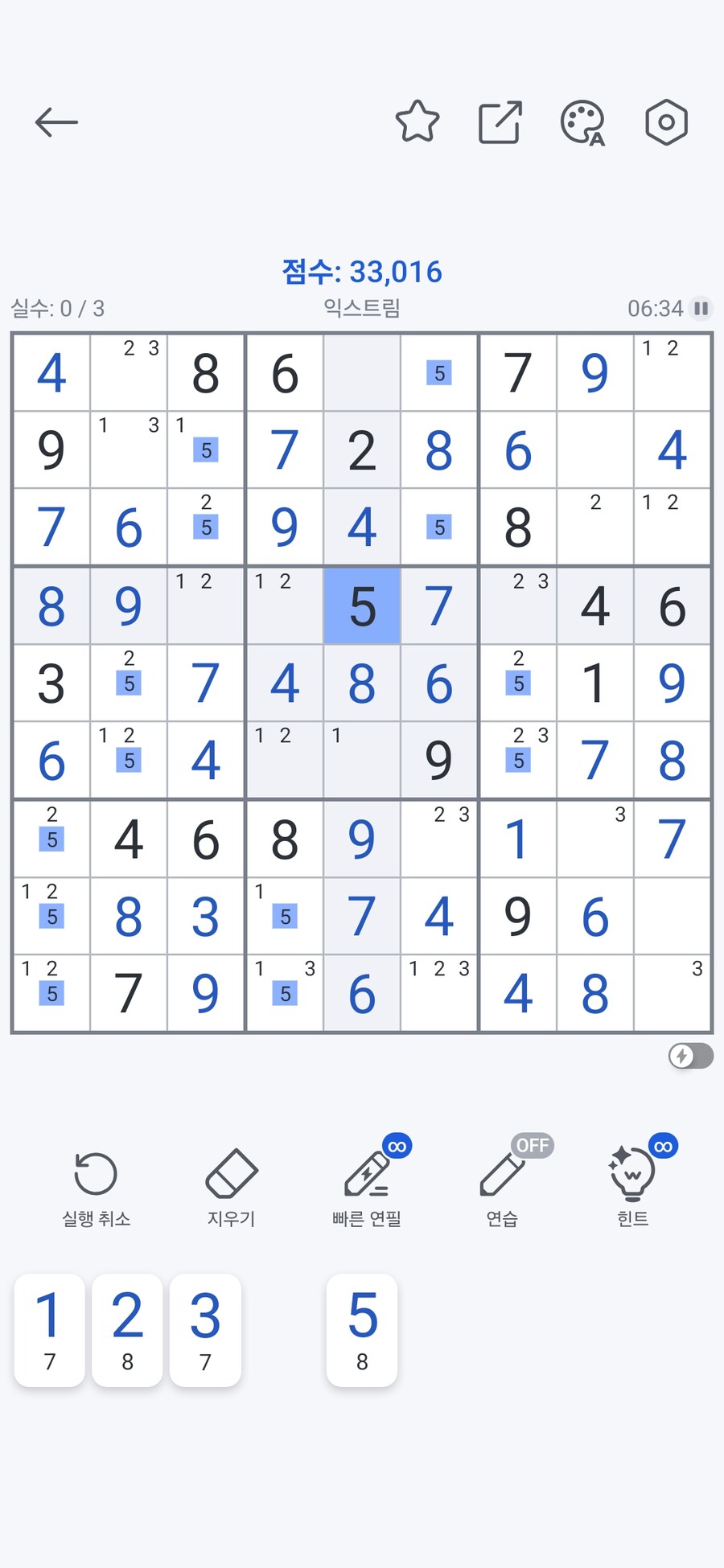Toggle the lightning switch below the grid

coord(691,1056)
